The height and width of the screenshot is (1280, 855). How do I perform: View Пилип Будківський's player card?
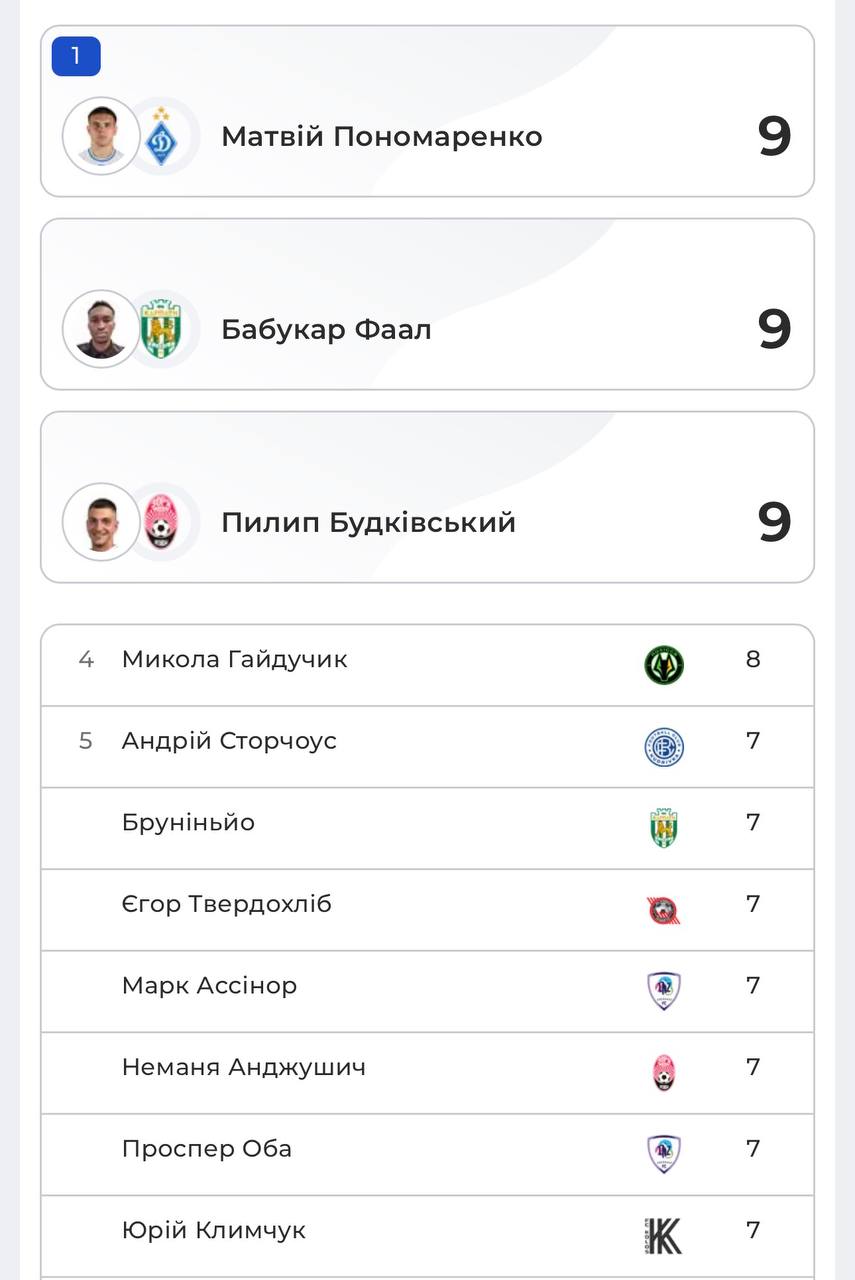coord(368,522)
